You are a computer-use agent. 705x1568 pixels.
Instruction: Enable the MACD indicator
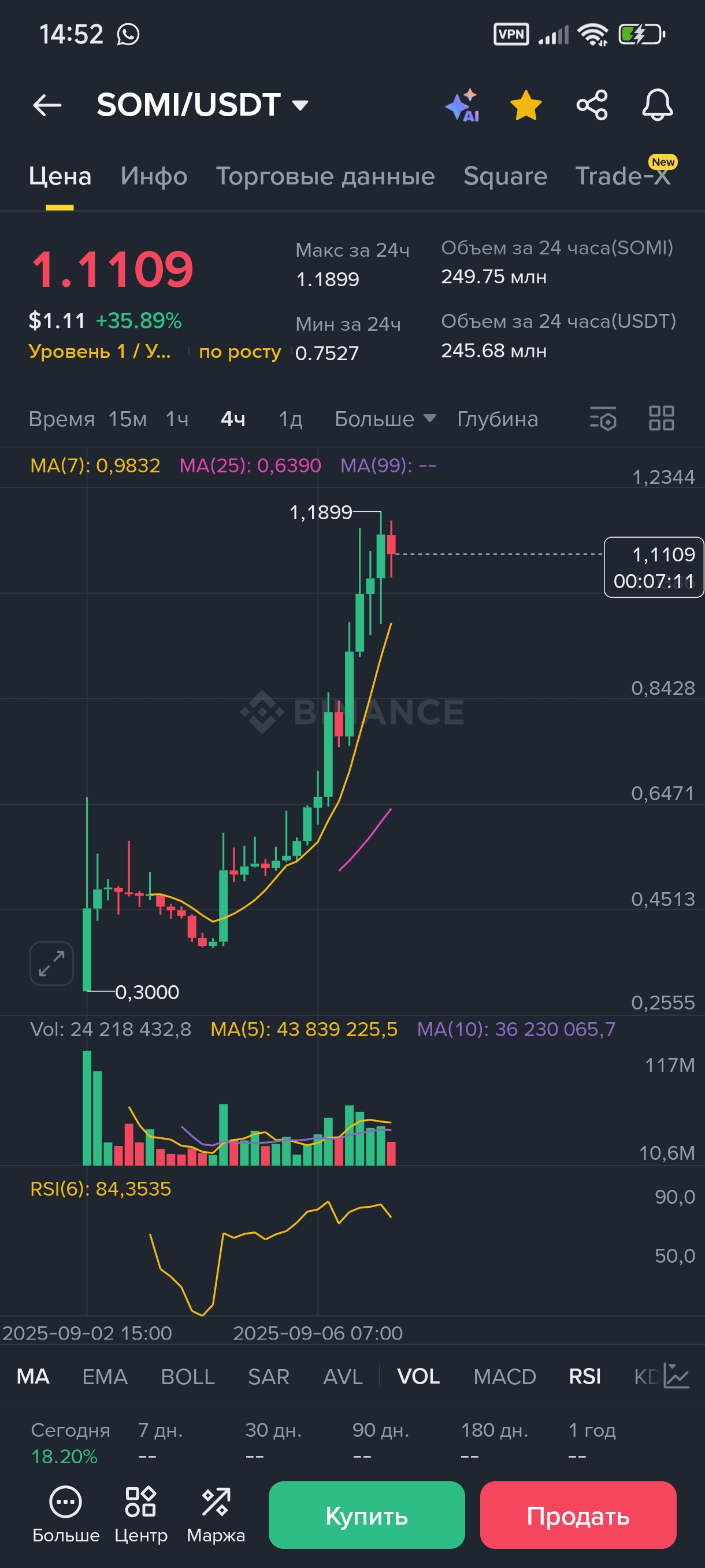[x=505, y=1376]
